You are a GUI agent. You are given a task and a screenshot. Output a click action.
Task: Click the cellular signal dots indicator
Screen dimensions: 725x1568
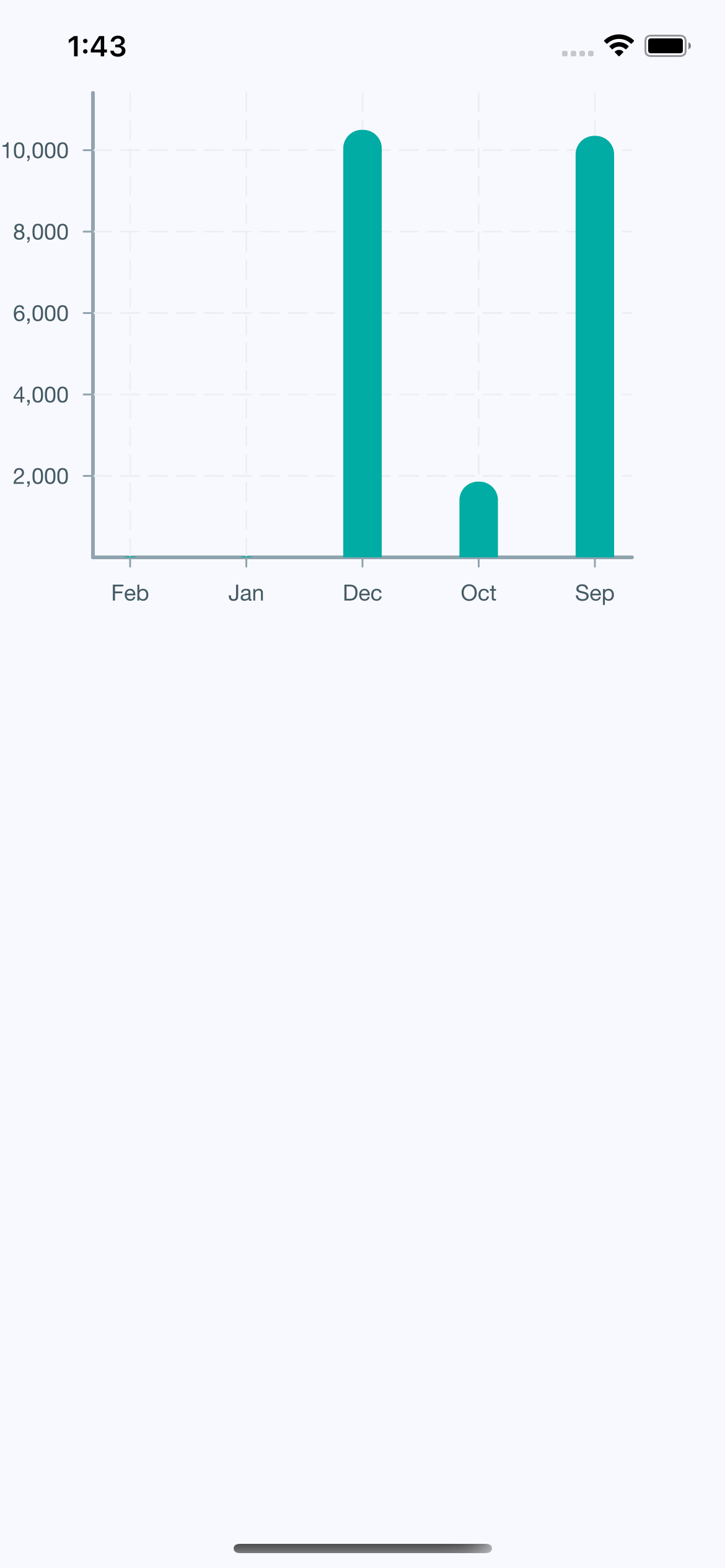[x=577, y=53]
